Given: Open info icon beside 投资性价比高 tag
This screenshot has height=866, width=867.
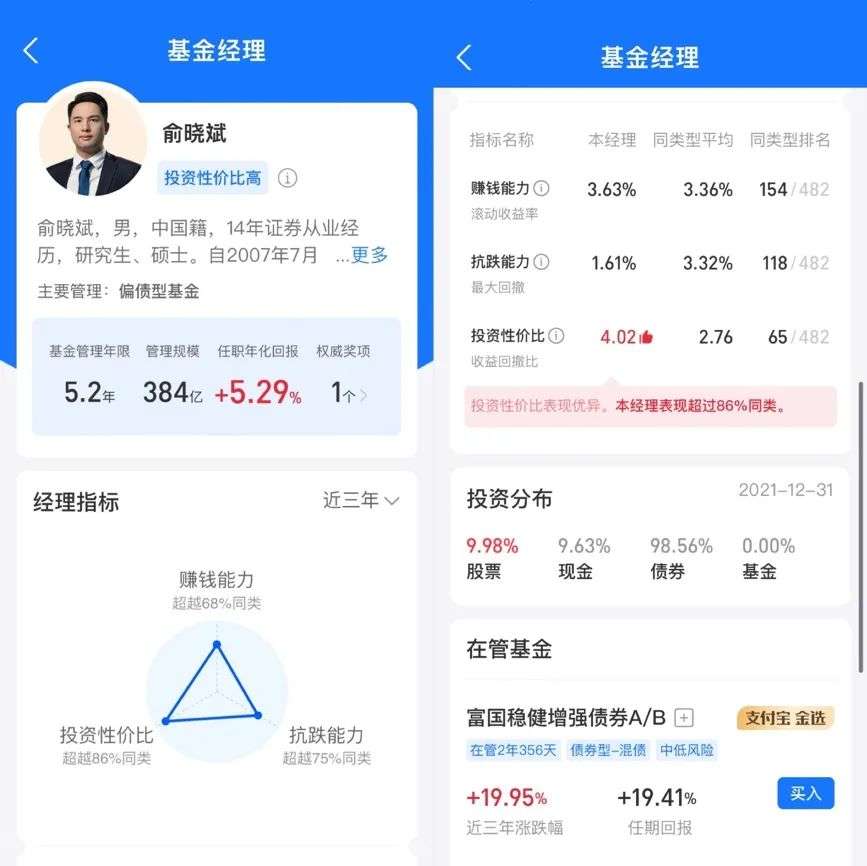Looking at the screenshot, I should (287, 179).
